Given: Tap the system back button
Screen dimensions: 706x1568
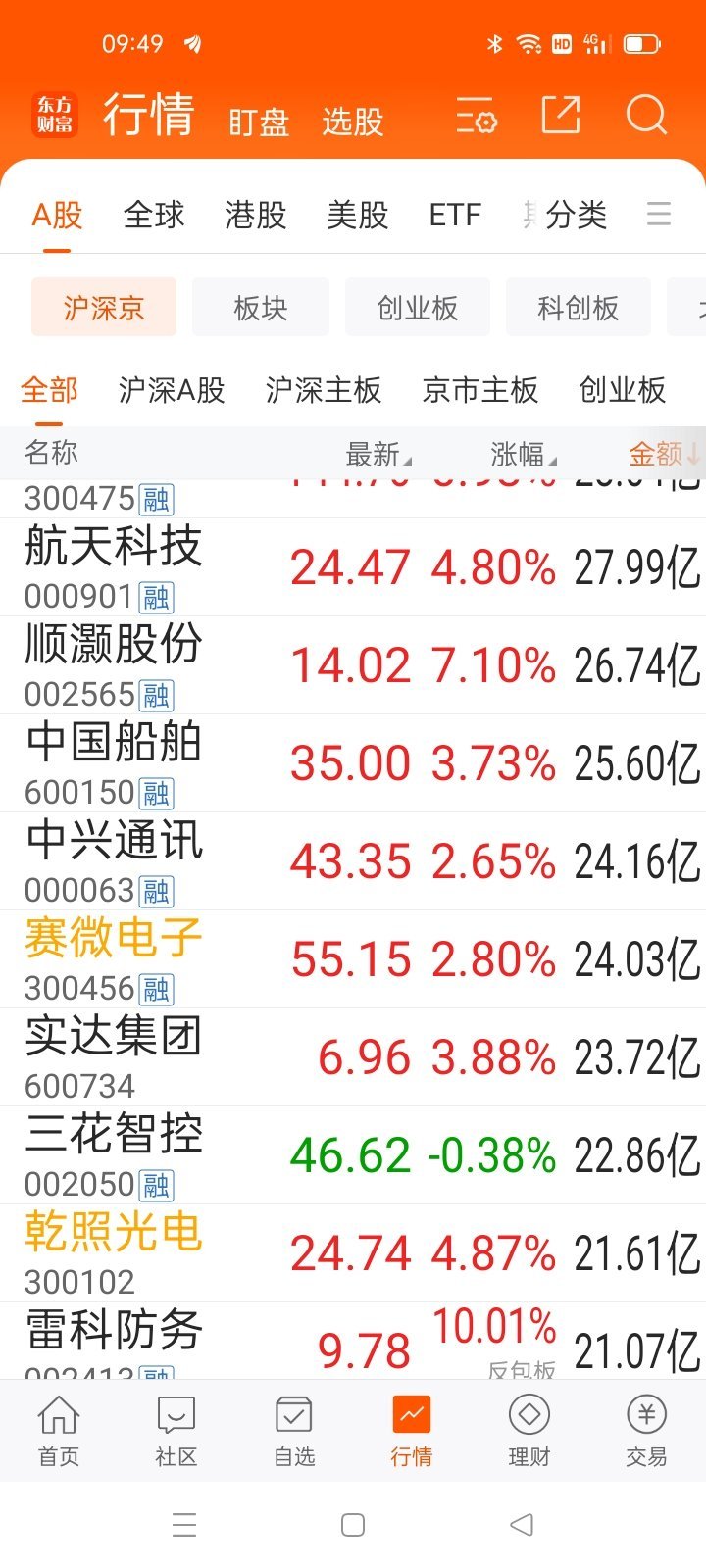Looking at the screenshot, I should click(522, 1525).
